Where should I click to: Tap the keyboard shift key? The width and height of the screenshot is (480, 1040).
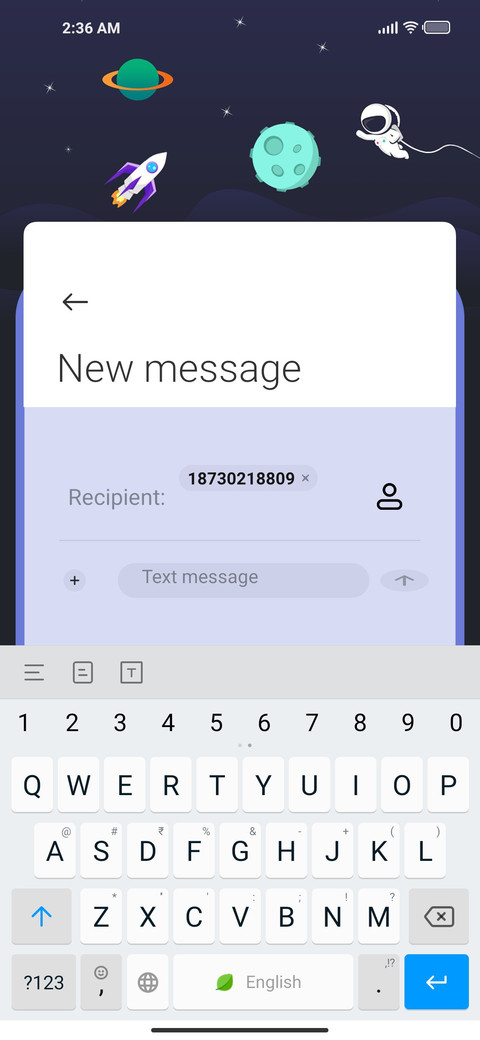click(41, 917)
